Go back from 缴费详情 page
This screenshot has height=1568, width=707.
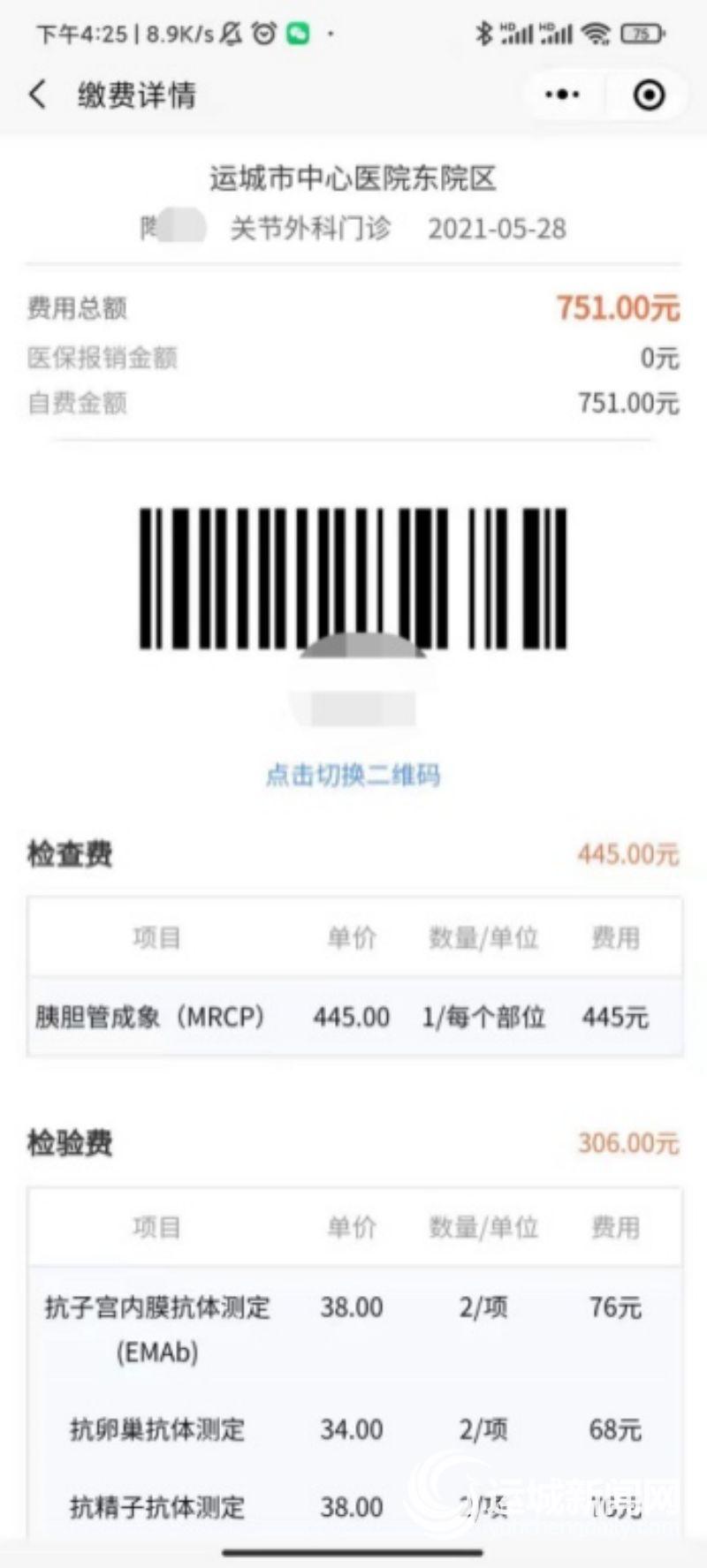pos(37,95)
